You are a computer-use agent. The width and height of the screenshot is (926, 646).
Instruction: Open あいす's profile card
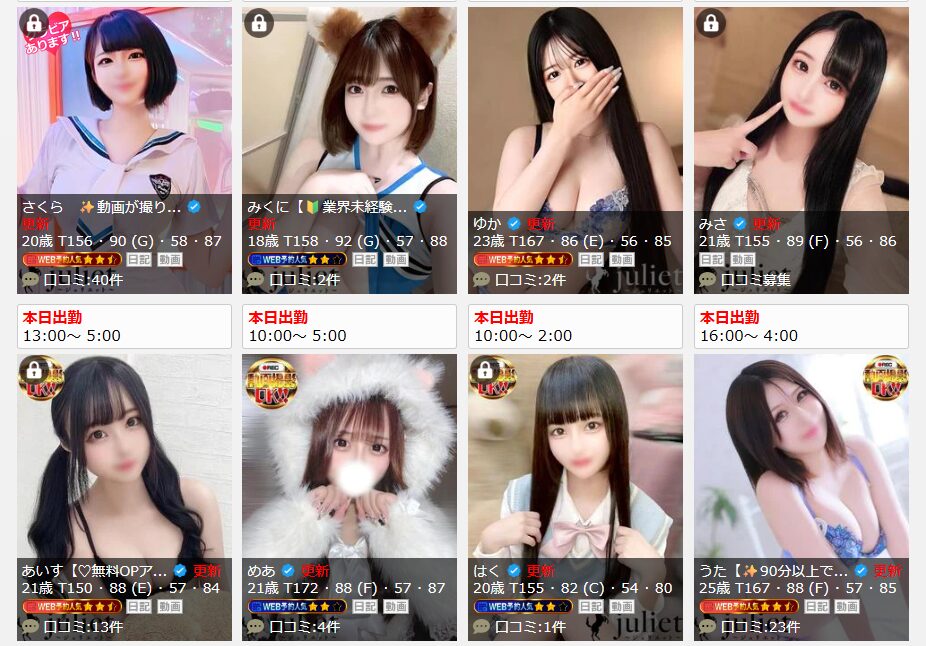pyautogui.click(x=124, y=460)
